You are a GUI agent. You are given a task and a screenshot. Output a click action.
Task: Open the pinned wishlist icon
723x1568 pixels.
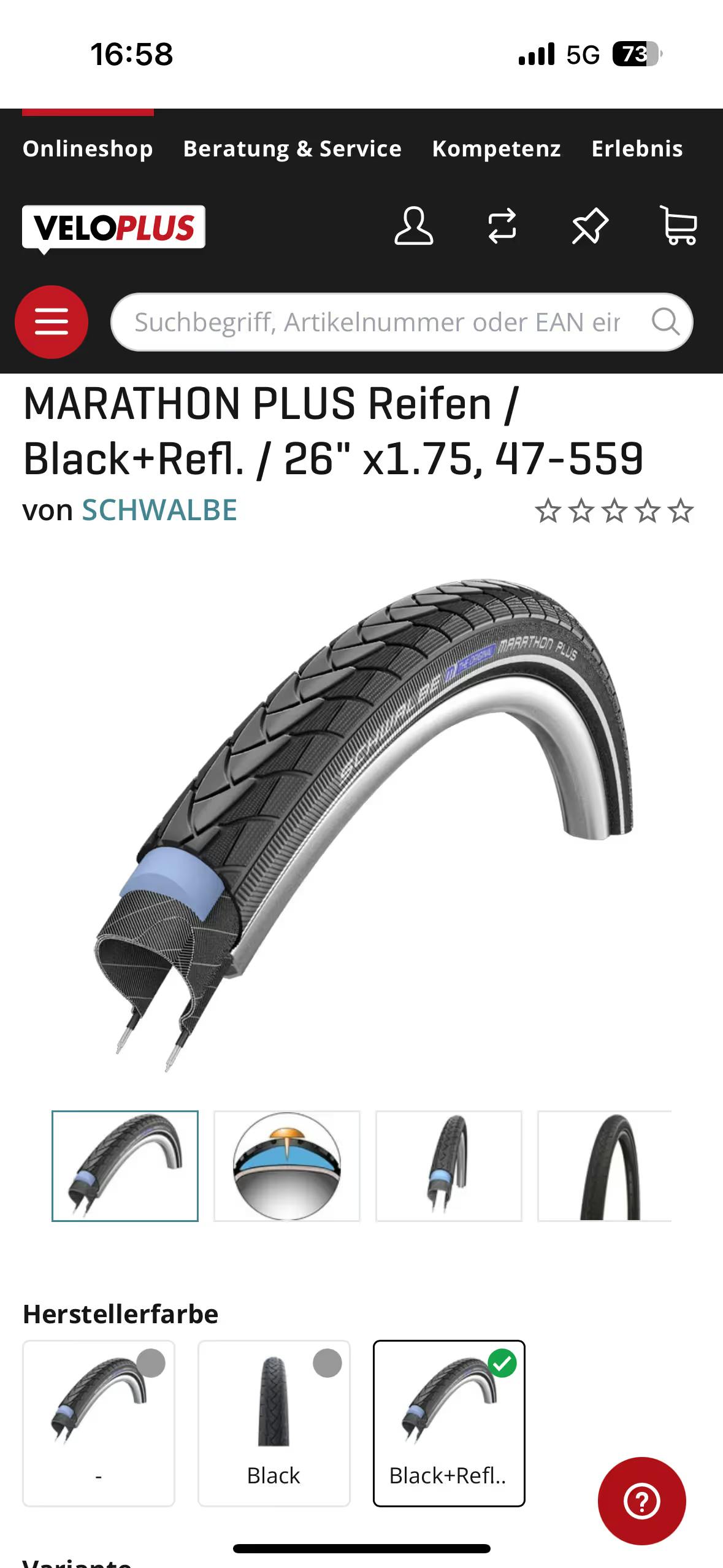pyautogui.click(x=590, y=226)
